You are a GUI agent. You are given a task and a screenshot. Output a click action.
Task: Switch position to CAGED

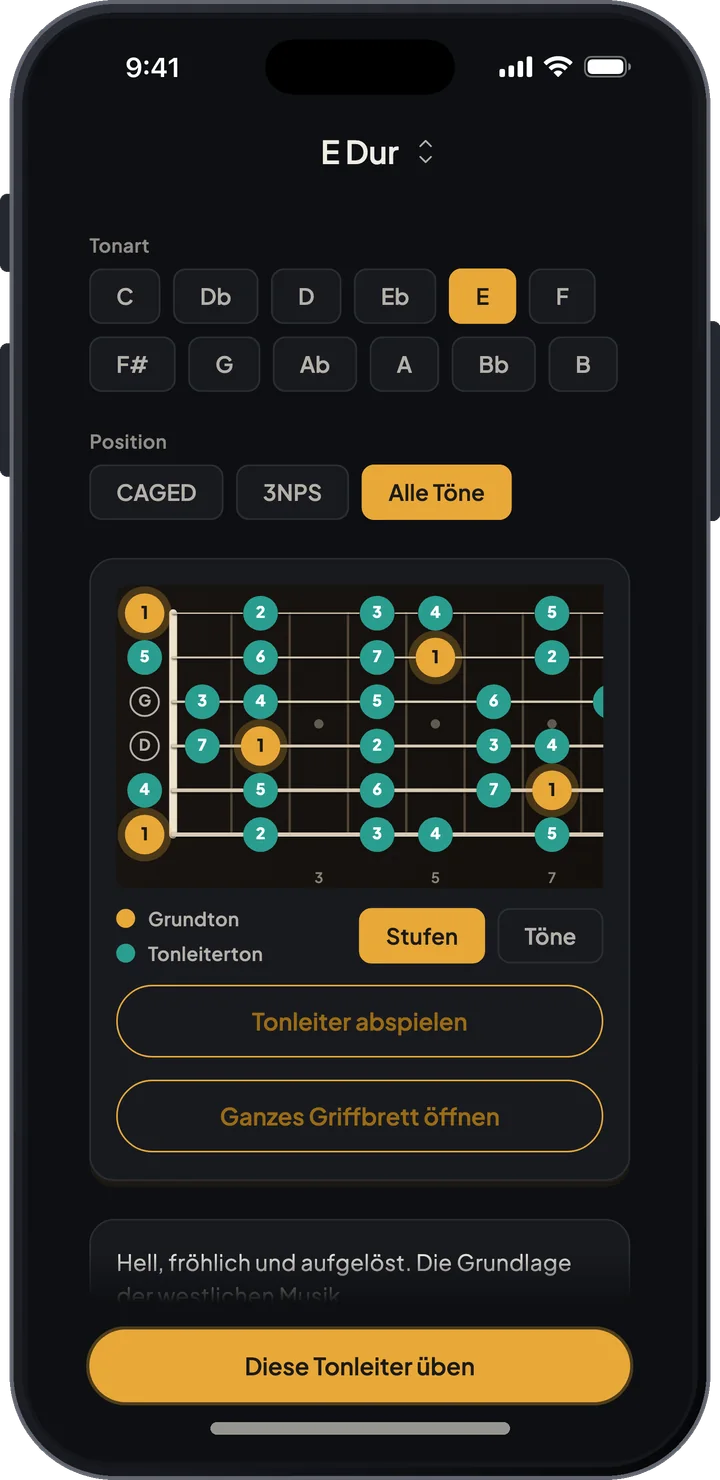point(156,492)
